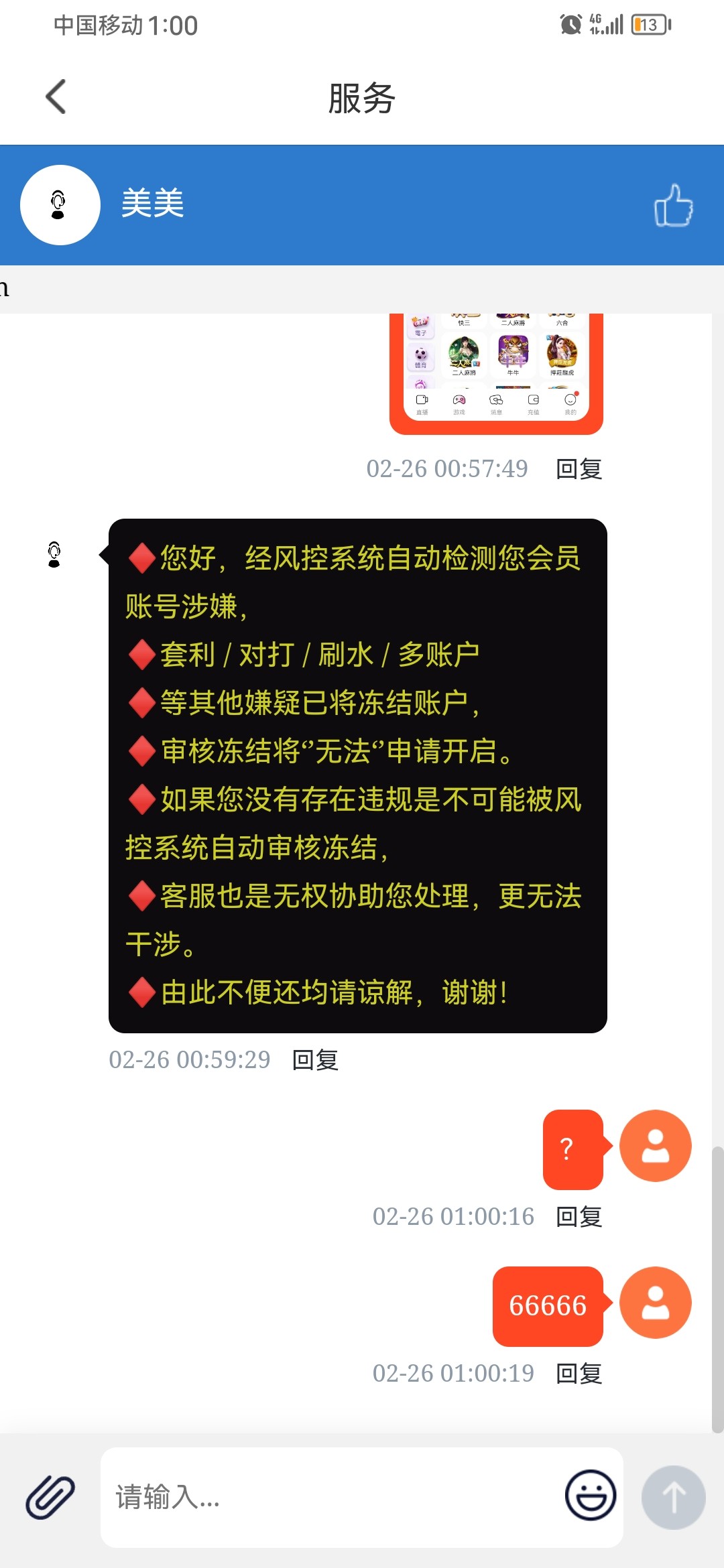This screenshot has width=724, height=1568.
Task: Give agent 美美 a thumbs up
Action: pyautogui.click(x=673, y=205)
